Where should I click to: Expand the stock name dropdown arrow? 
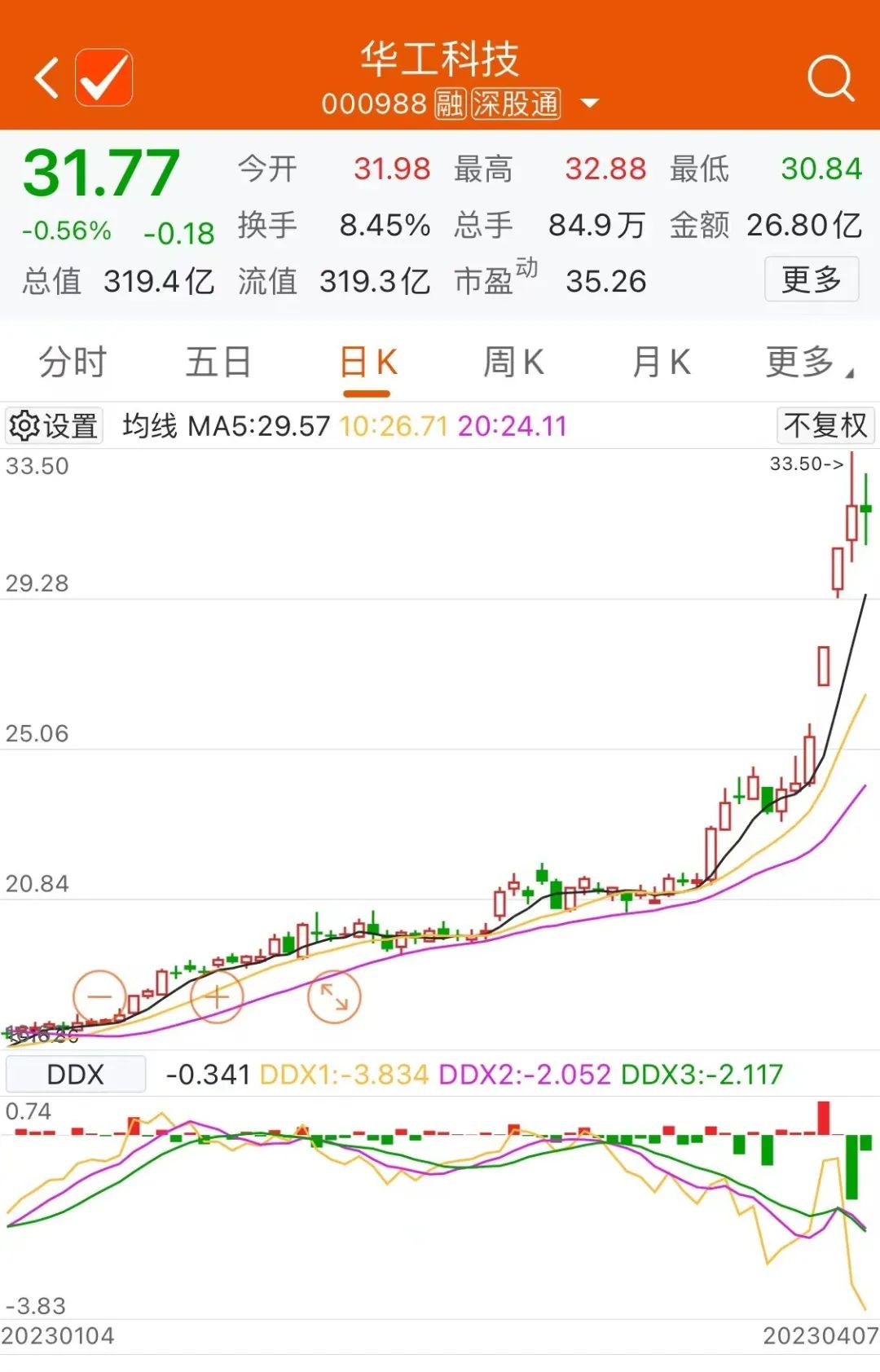[x=589, y=103]
